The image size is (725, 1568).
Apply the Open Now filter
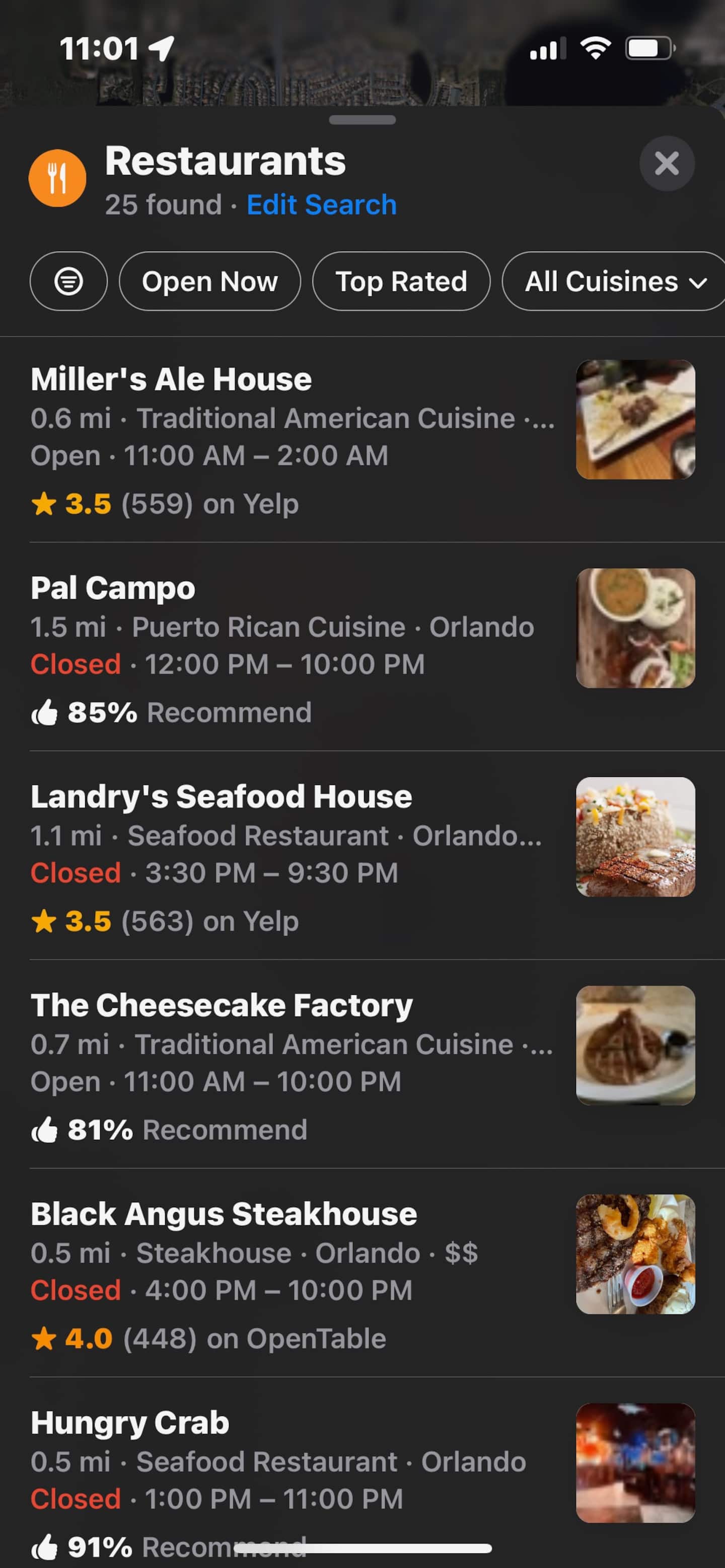(209, 281)
